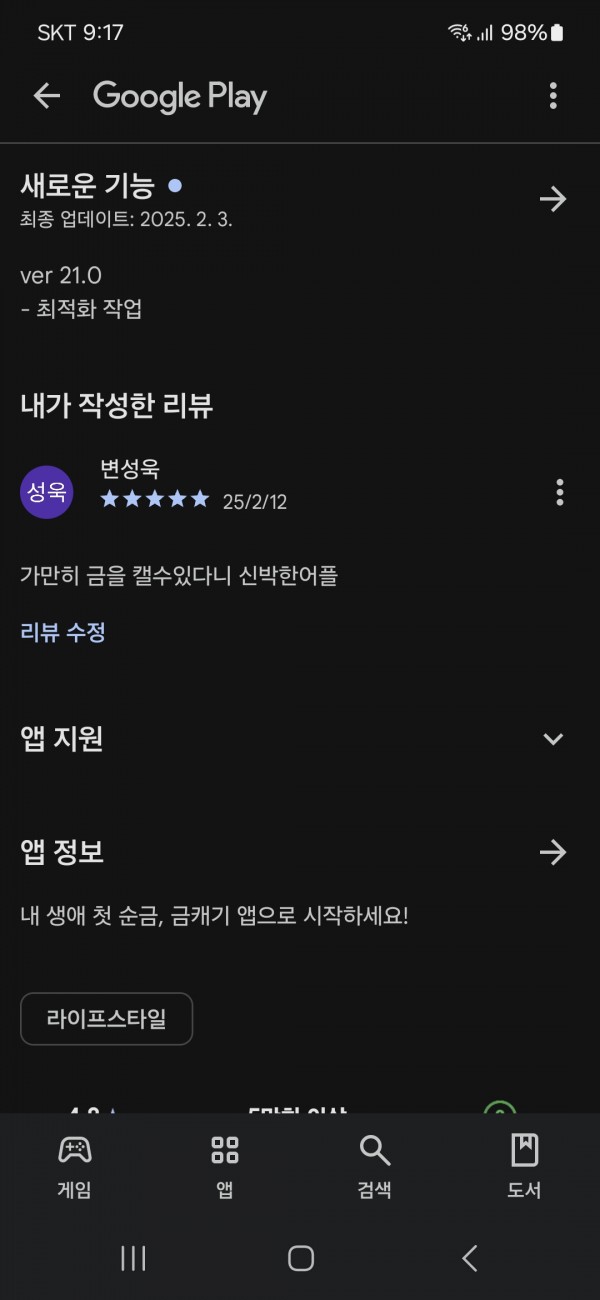Open the 앱 정보 details arrow
Image resolution: width=600 pixels, height=1300 pixels.
point(553,852)
